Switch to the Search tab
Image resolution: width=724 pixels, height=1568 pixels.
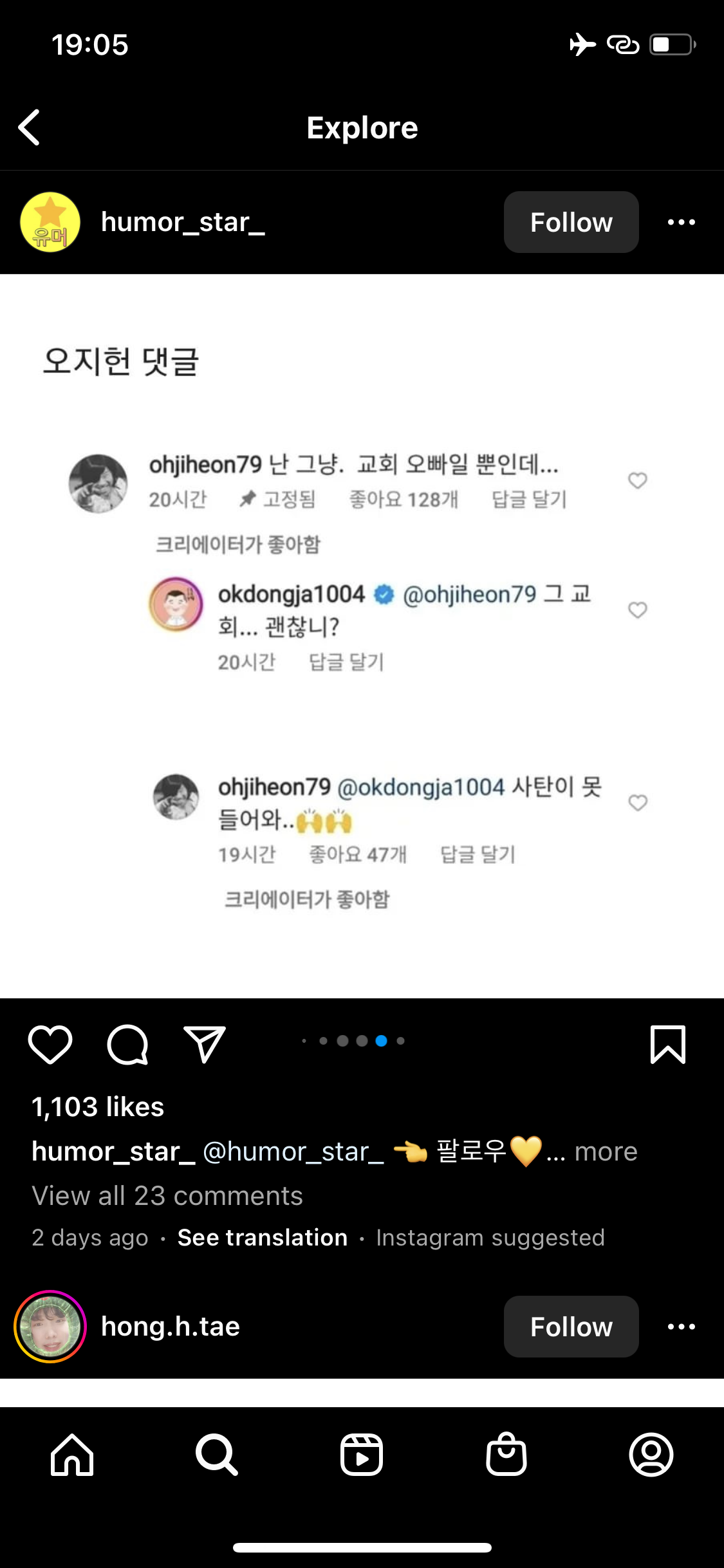point(217,1455)
